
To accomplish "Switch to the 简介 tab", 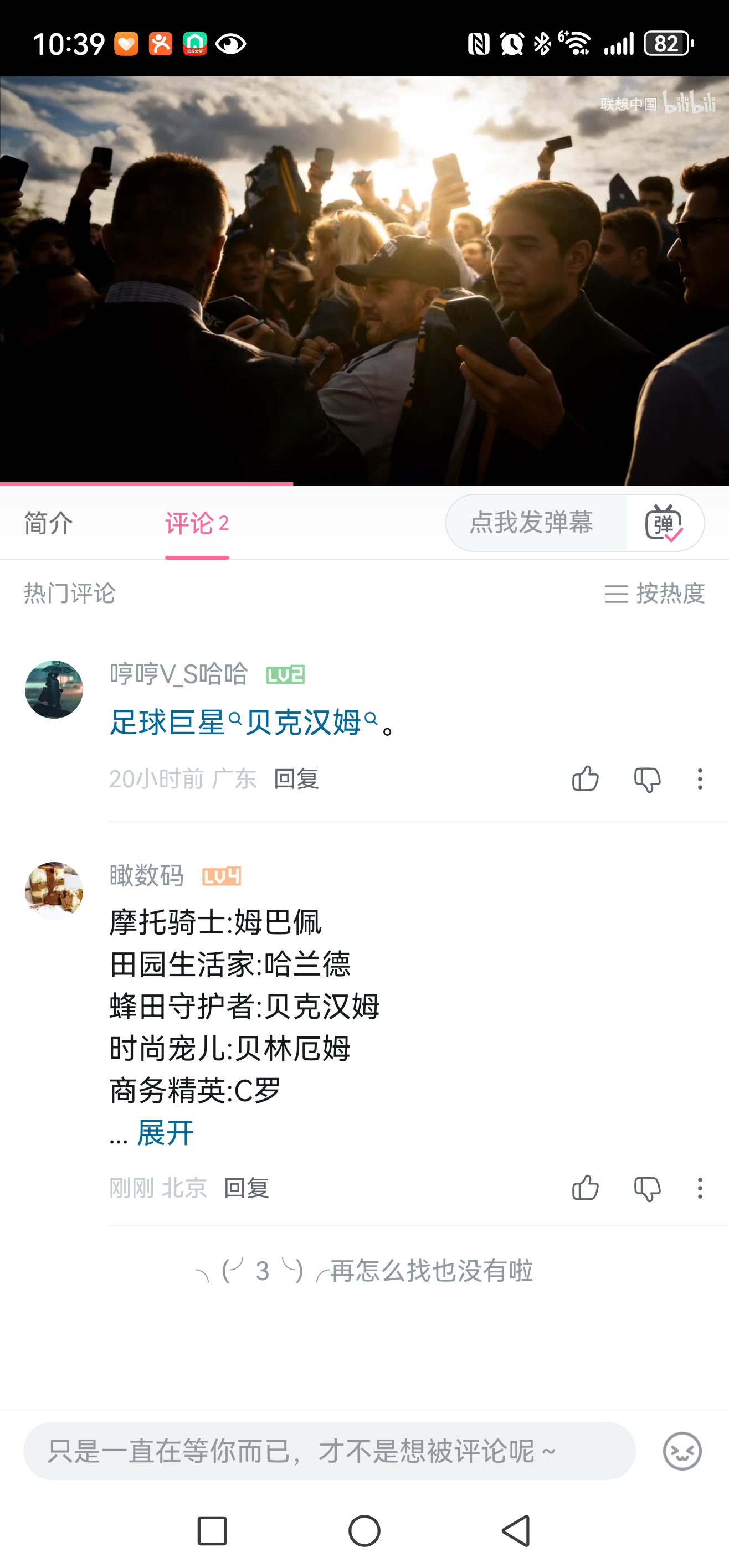I will pos(49,523).
